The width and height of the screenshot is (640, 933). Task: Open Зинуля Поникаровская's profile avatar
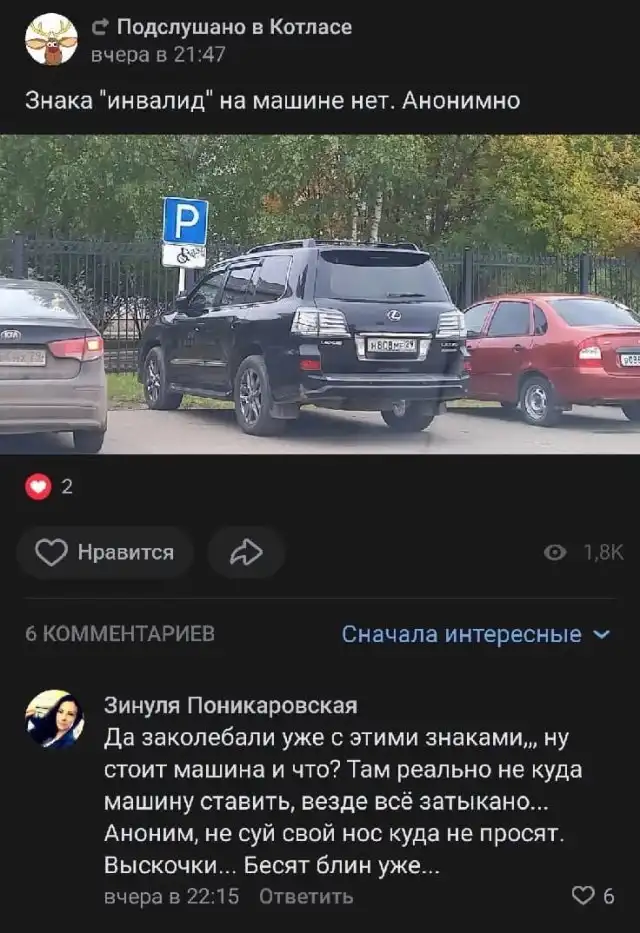click(x=54, y=719)
